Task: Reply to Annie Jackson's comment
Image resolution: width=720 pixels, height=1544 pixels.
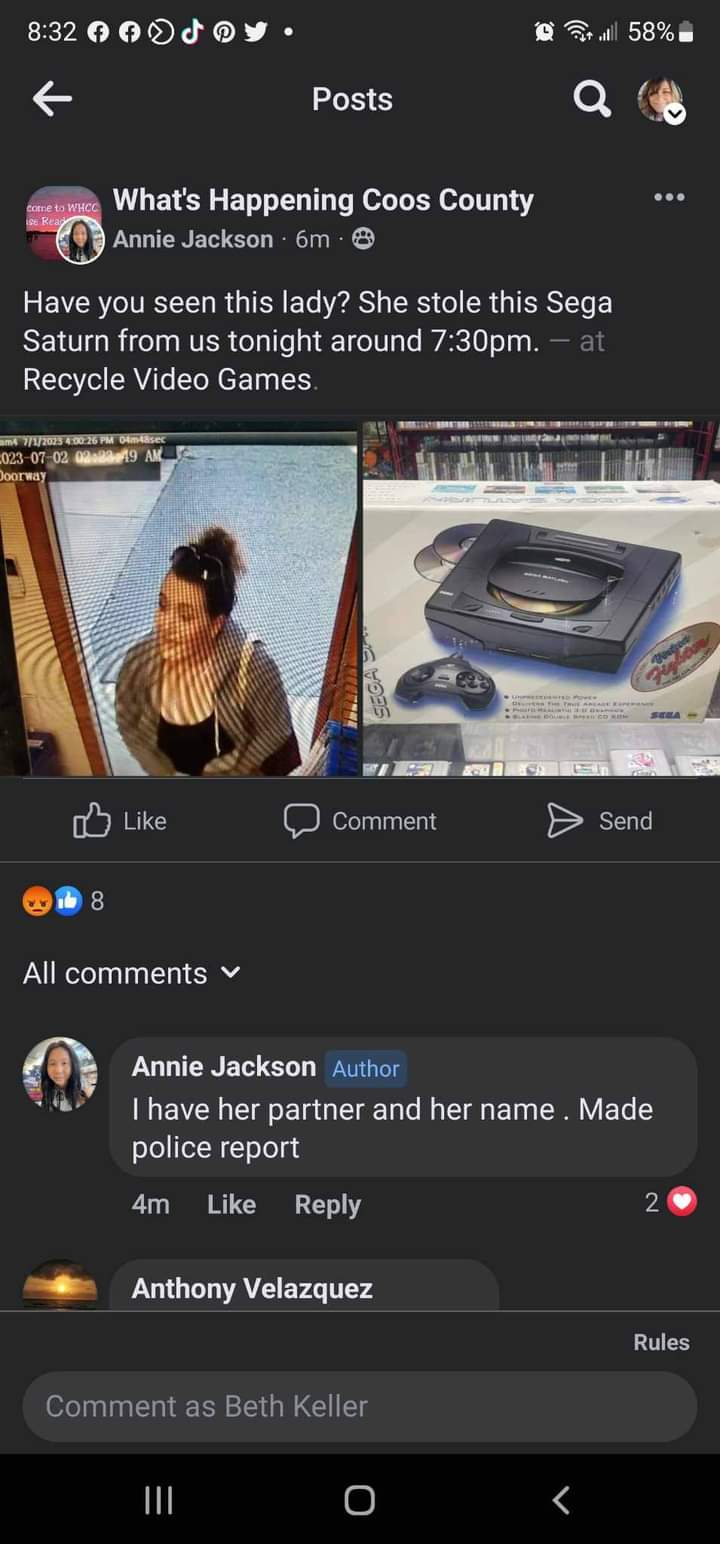Action: click(327, 1205)
